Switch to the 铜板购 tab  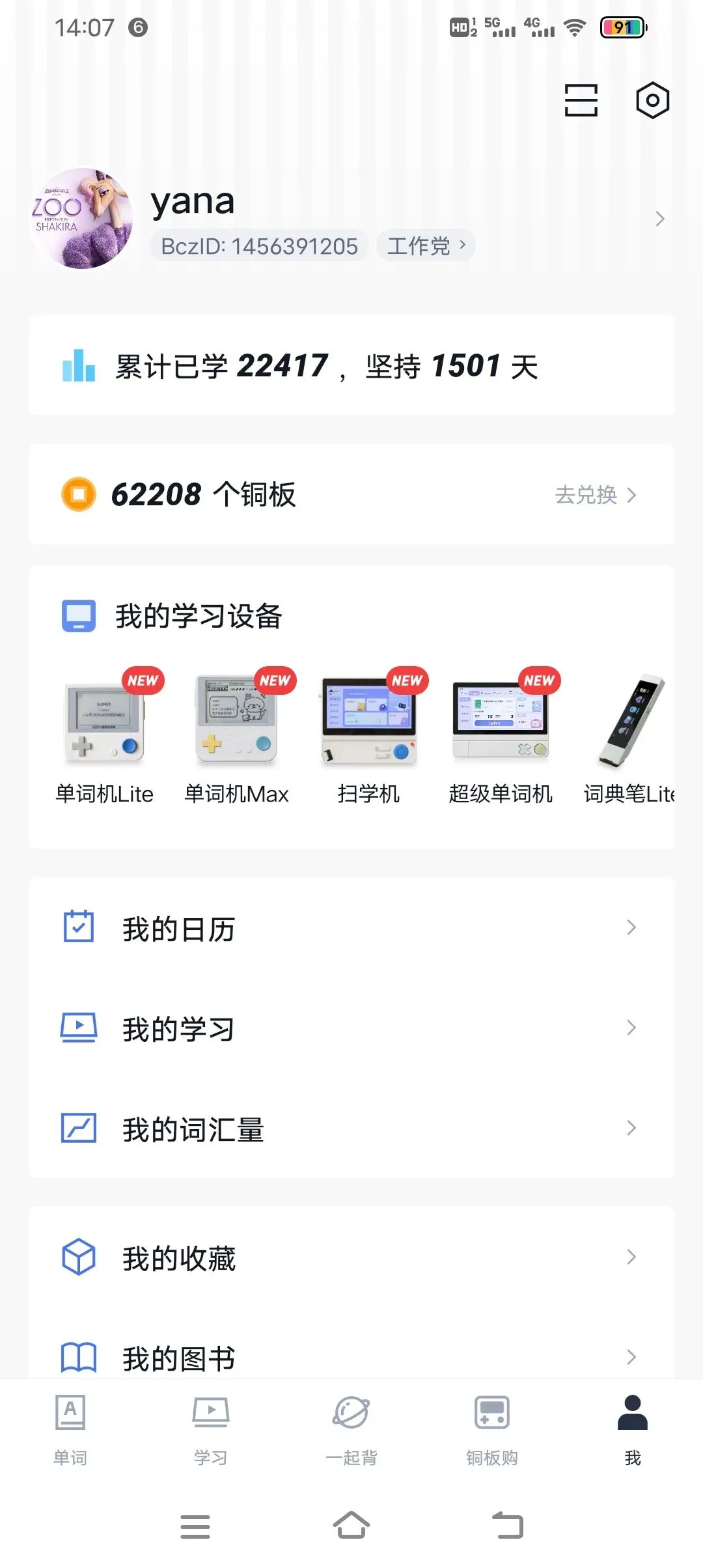pos(492,1430)
